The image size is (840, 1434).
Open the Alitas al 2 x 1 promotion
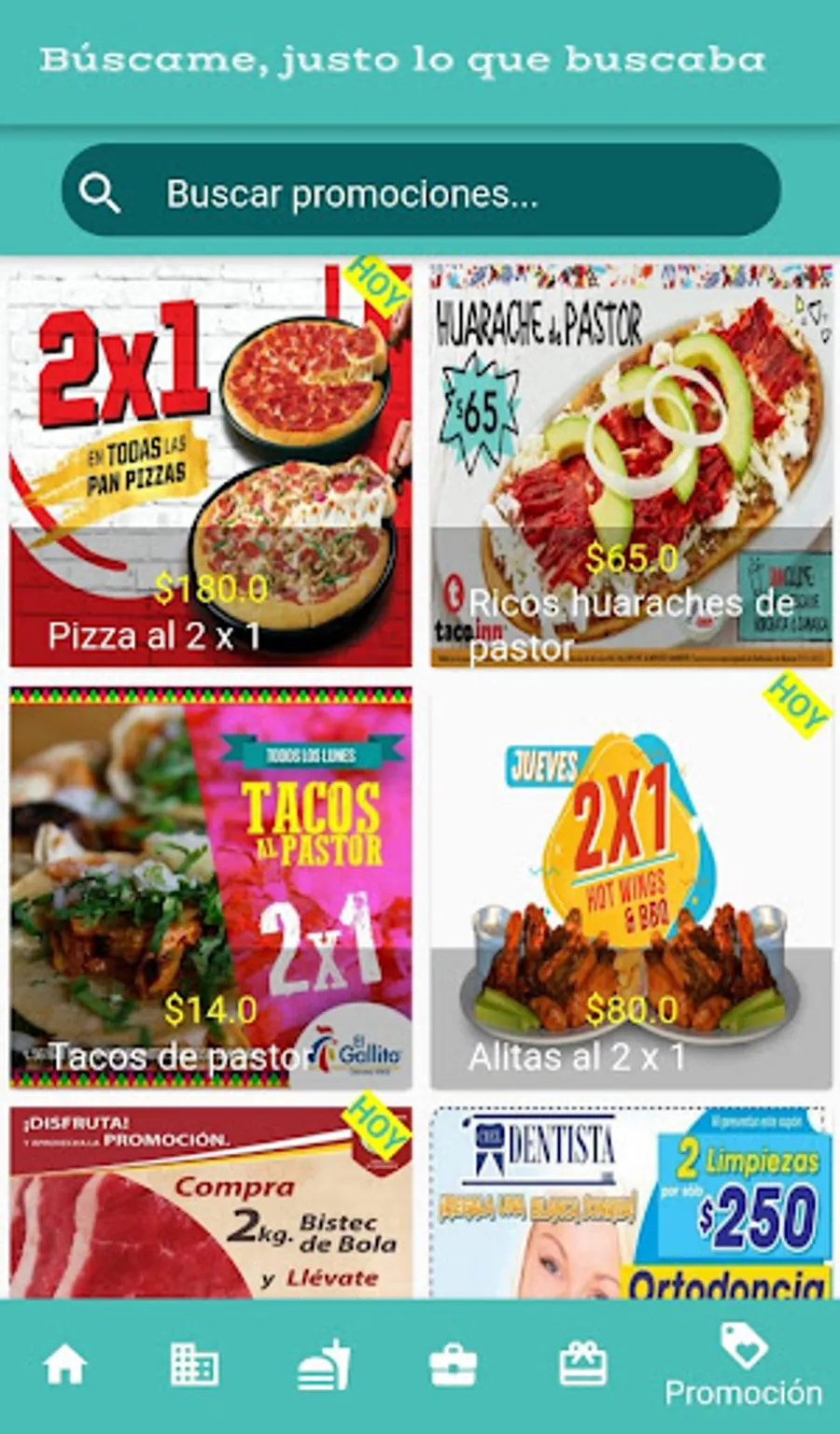(x=631, y=887)
